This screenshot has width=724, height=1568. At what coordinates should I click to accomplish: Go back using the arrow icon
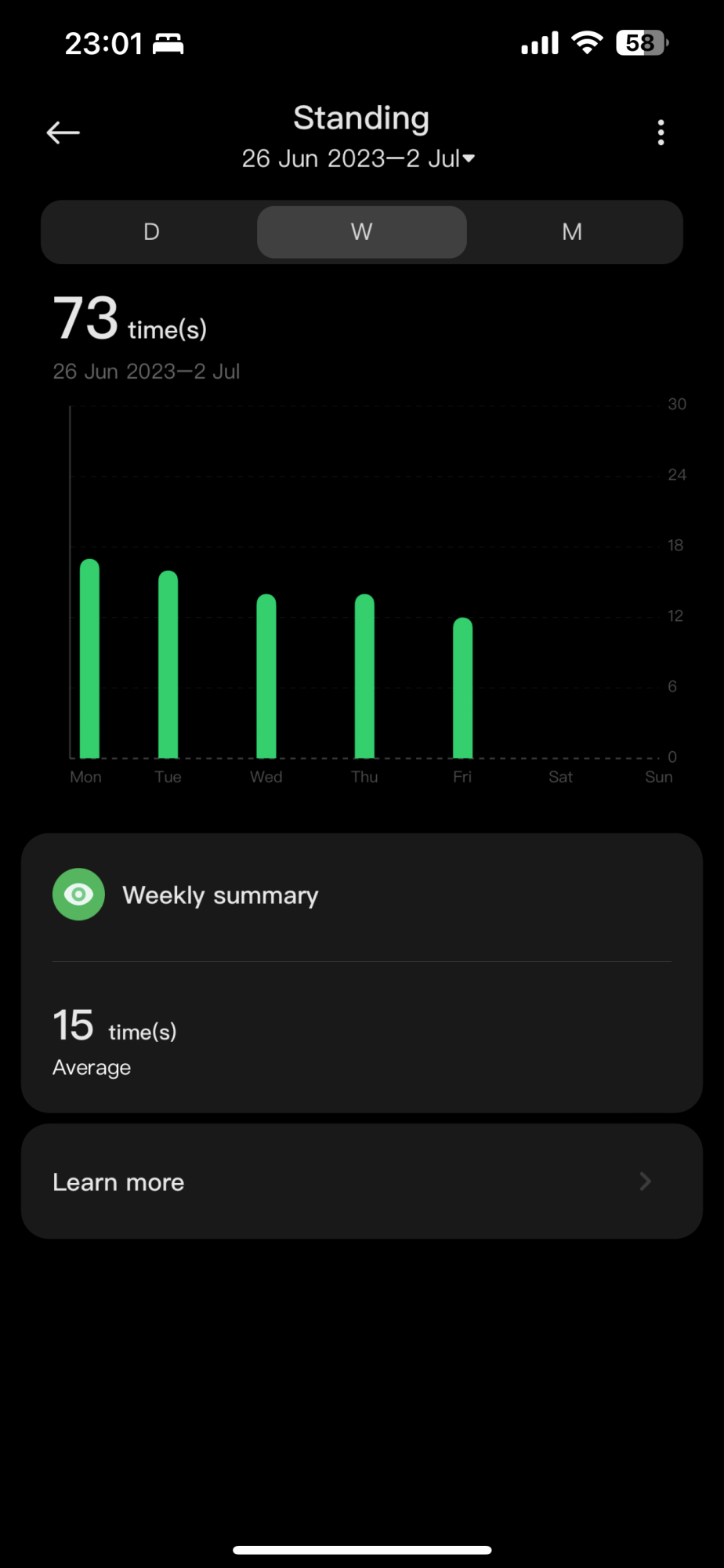(x=63, y=133)
